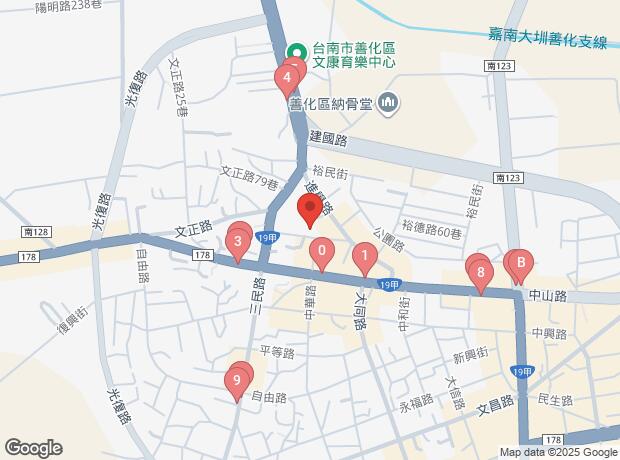Select the map marker labeled 8
The width and height of the screenshot is (620, 460).
(x=481, y=272)
